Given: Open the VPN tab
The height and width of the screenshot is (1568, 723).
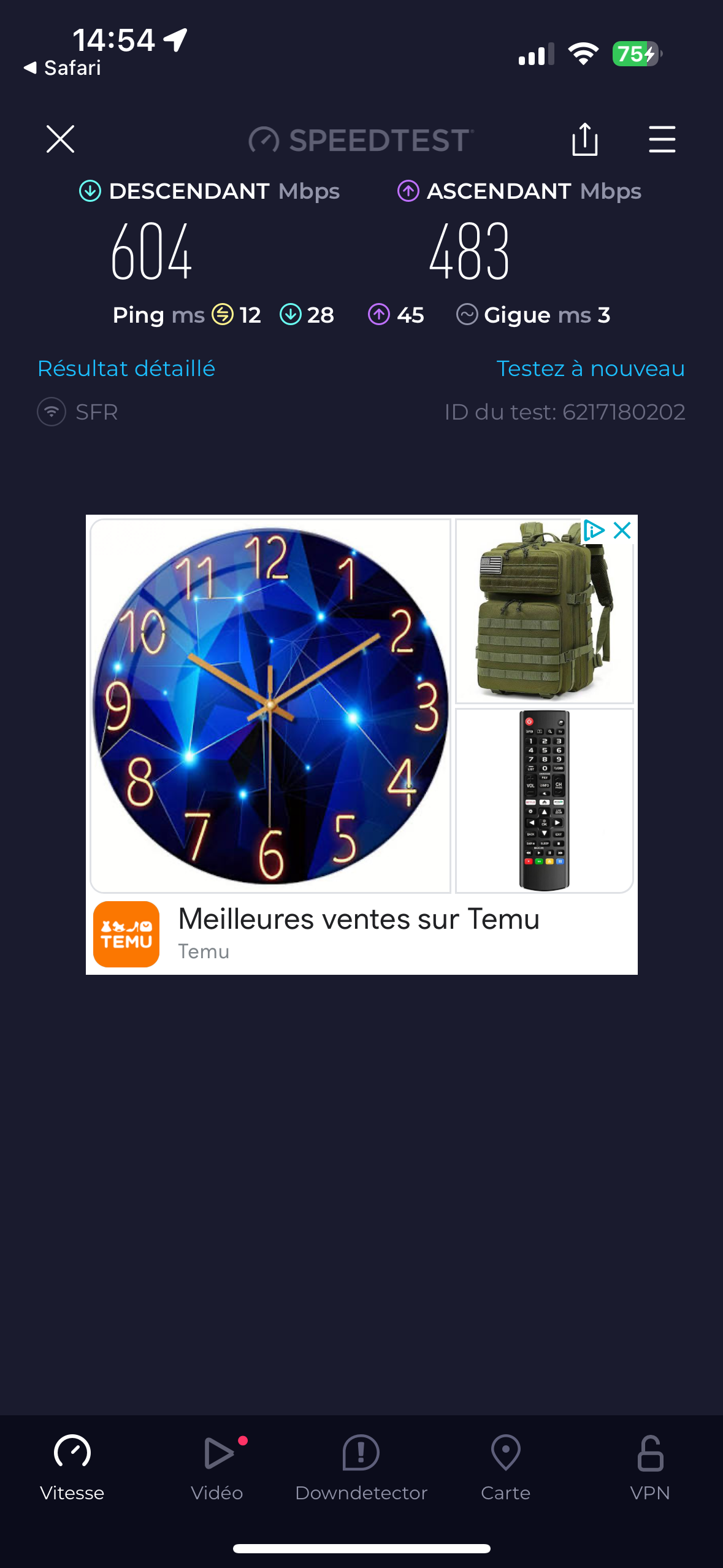Looking at the screenshot, I should pos(650,1467).
